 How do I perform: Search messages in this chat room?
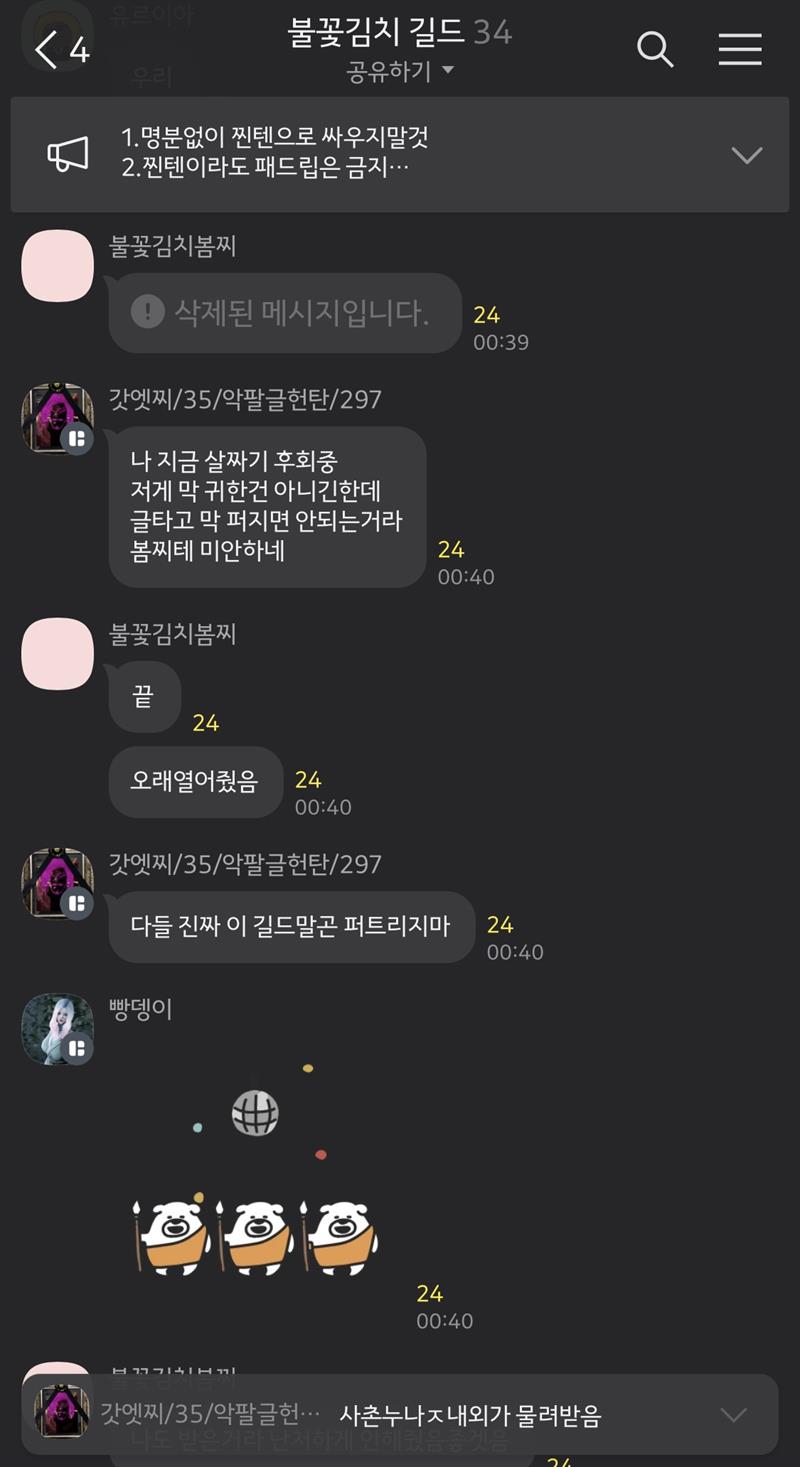point(655,49)
